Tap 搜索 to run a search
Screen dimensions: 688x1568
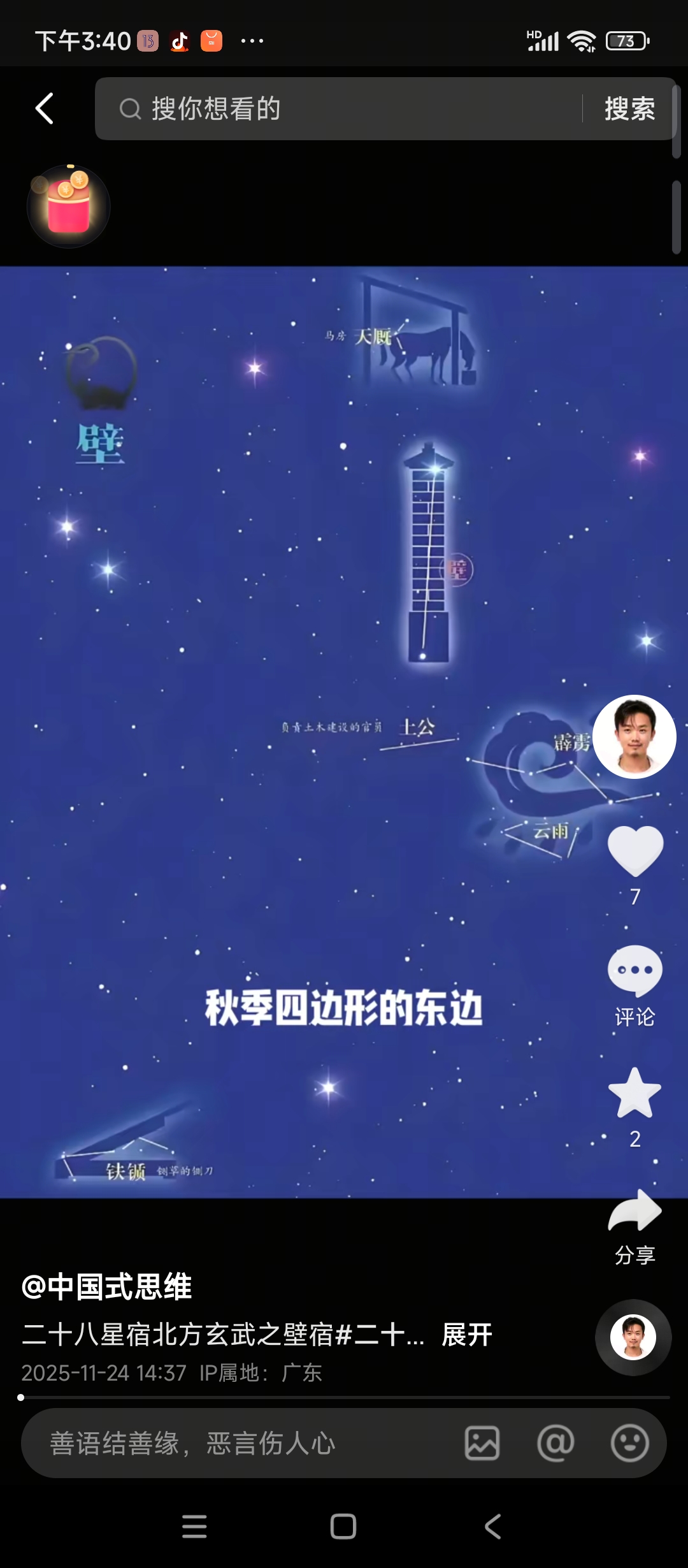[629, 108]
